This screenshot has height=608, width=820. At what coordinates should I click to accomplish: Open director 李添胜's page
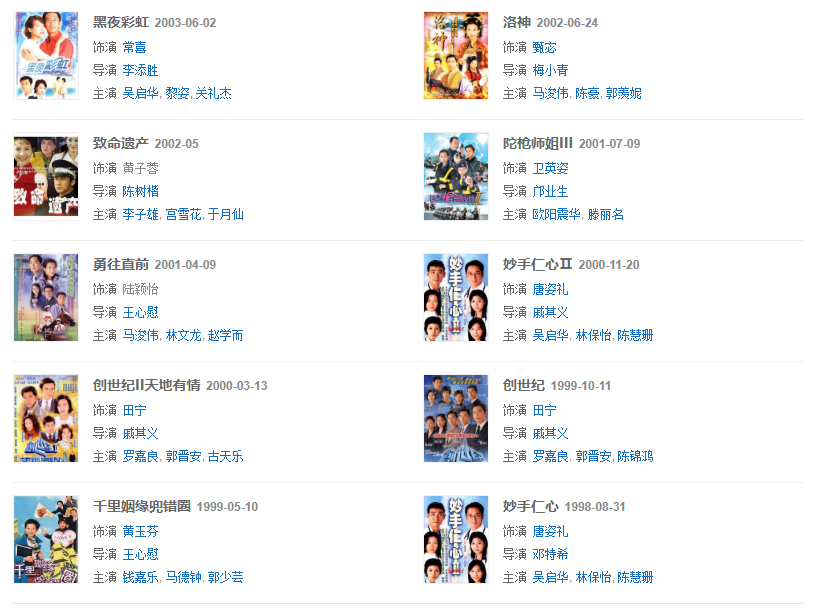click(x=140, y=70)
